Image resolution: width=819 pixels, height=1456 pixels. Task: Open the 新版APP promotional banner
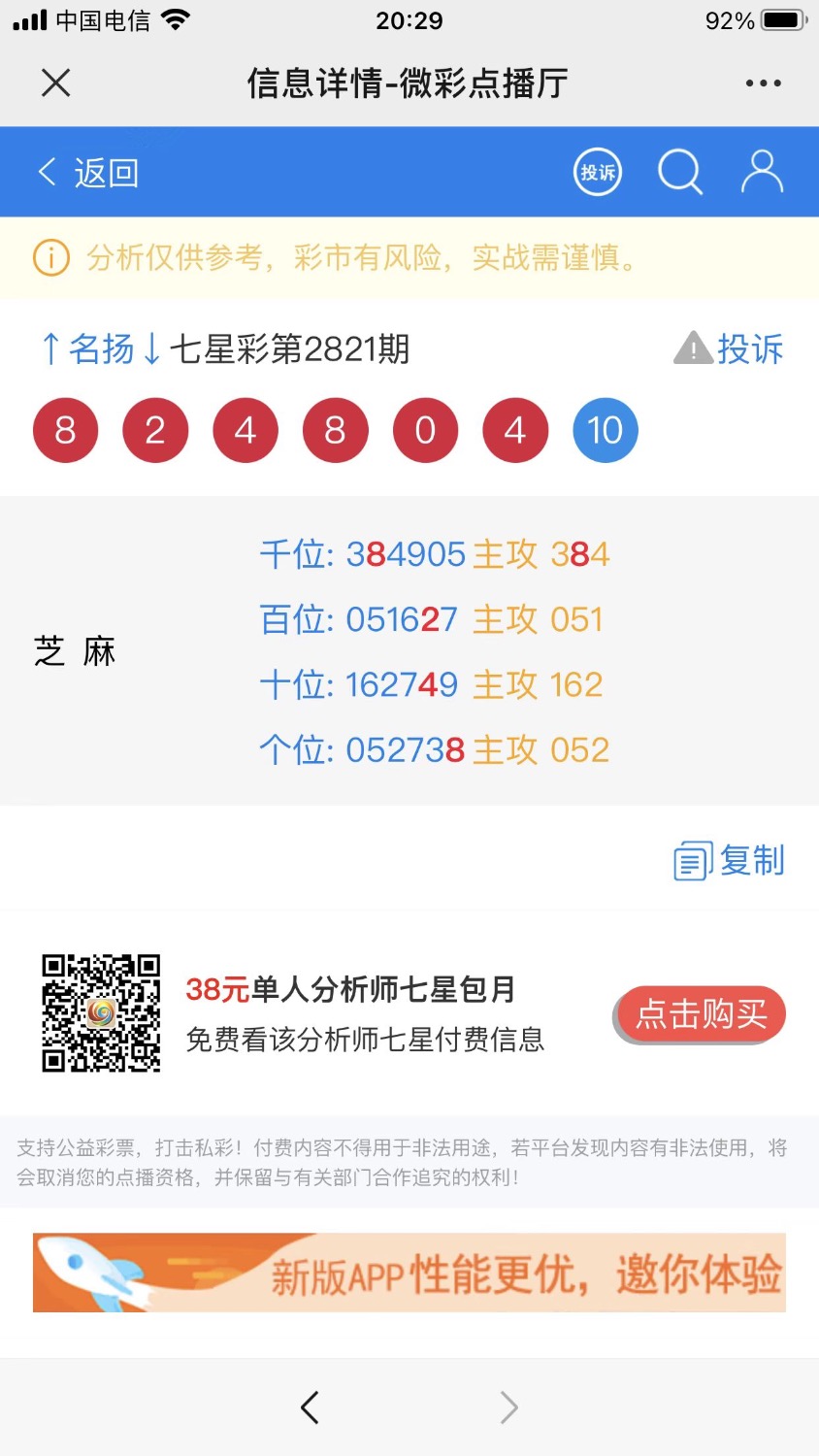coord(409,1273)
